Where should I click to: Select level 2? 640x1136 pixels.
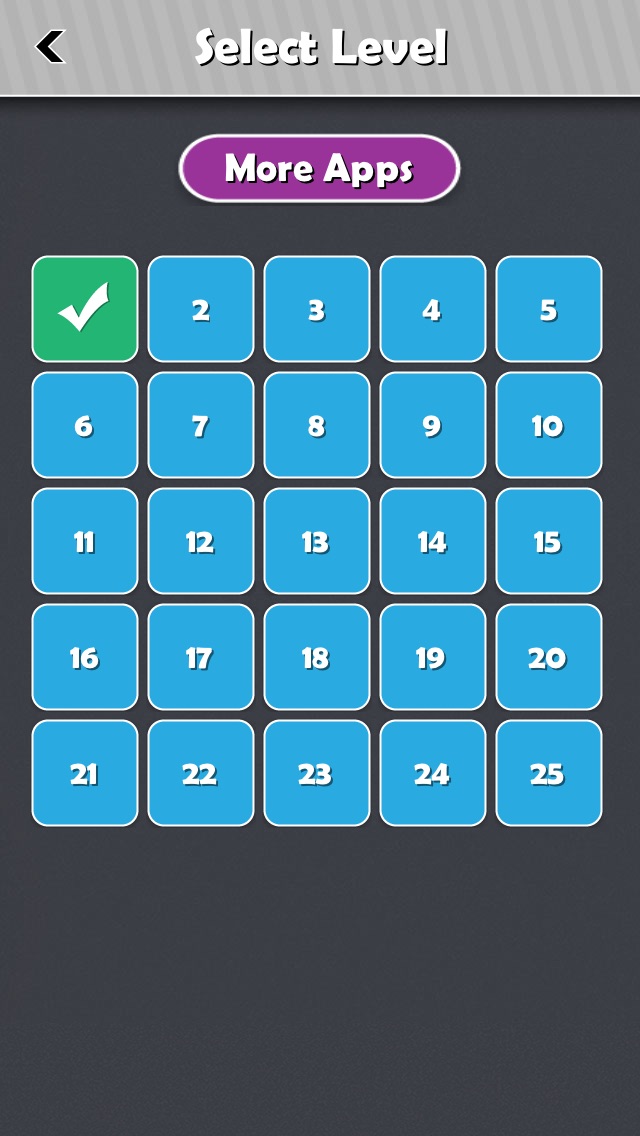pos(201,309)
